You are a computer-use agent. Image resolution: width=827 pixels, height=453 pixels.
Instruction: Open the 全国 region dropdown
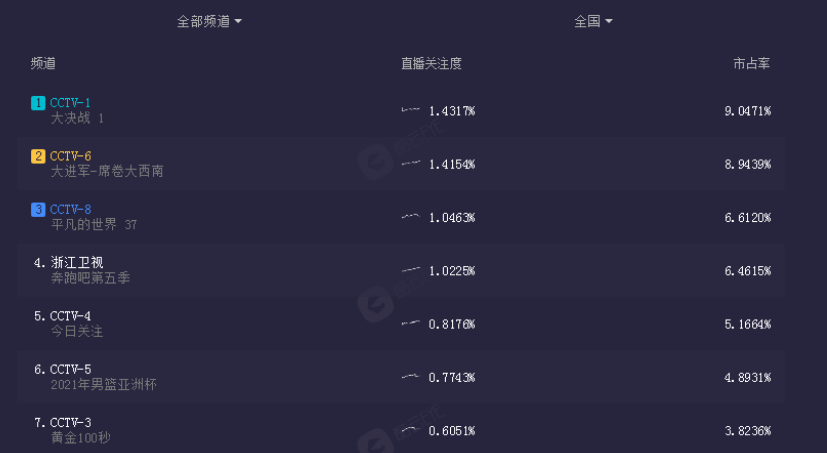tap(593, 21)
